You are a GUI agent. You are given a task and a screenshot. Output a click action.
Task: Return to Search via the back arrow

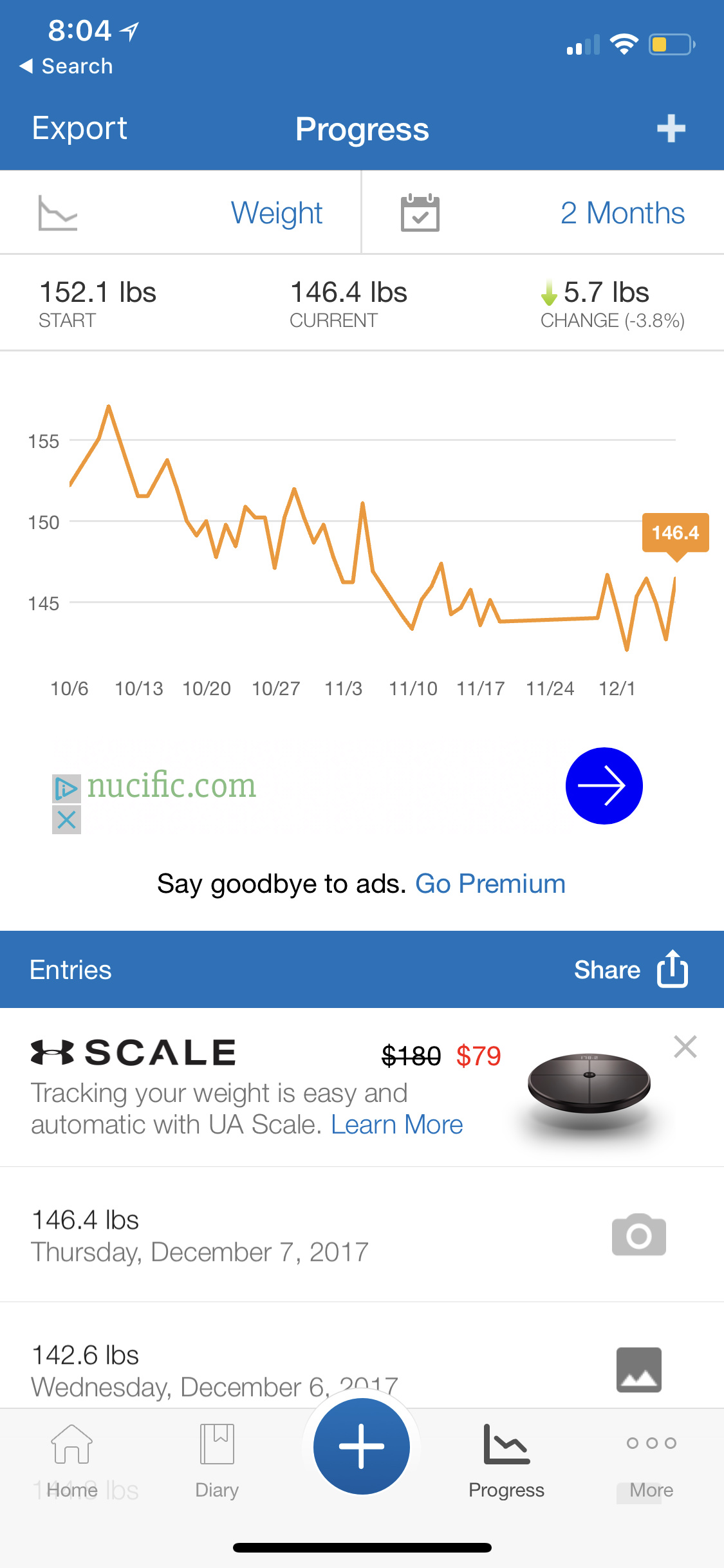66,66
